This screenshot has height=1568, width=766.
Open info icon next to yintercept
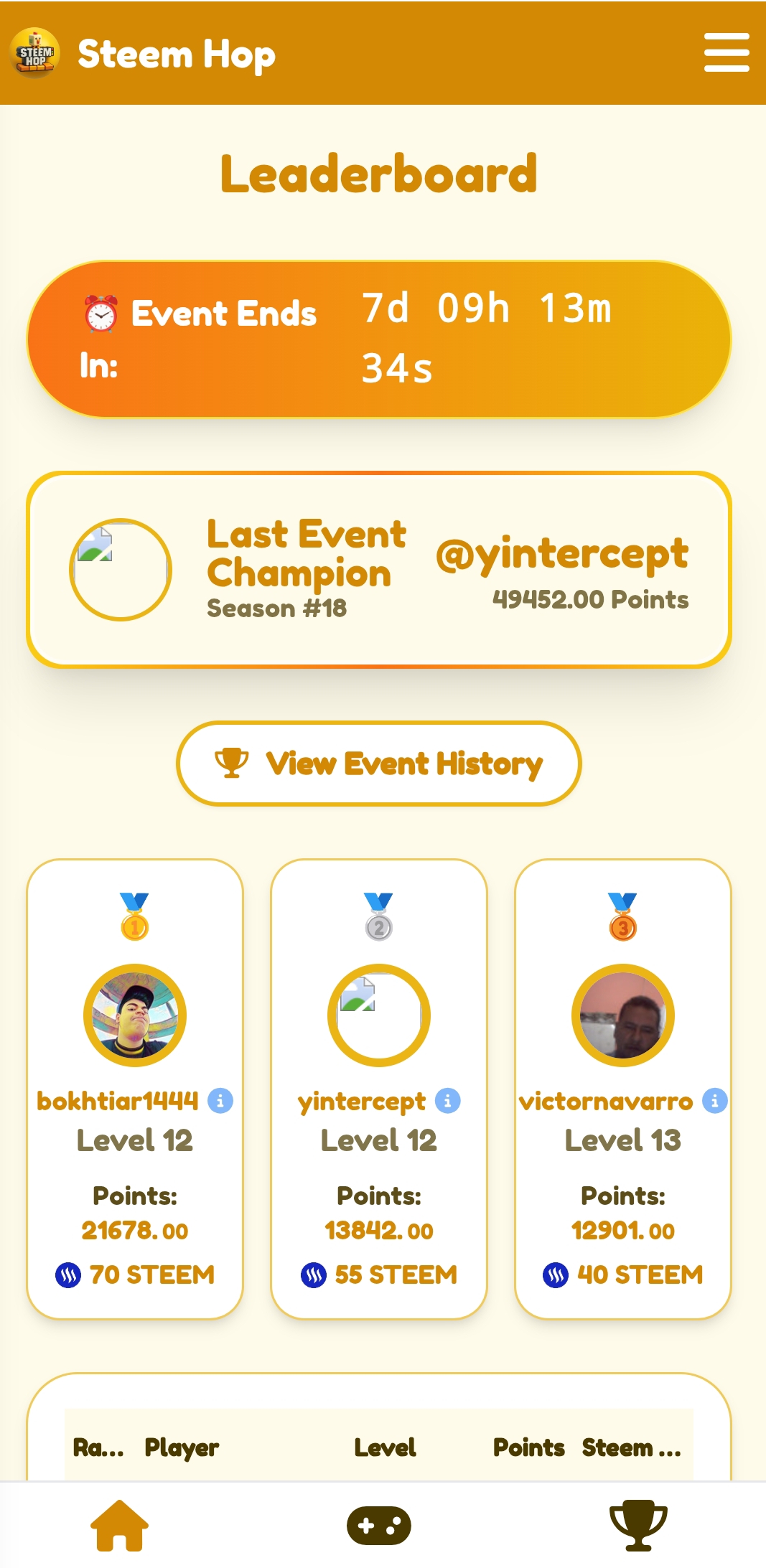[448, 1100]
